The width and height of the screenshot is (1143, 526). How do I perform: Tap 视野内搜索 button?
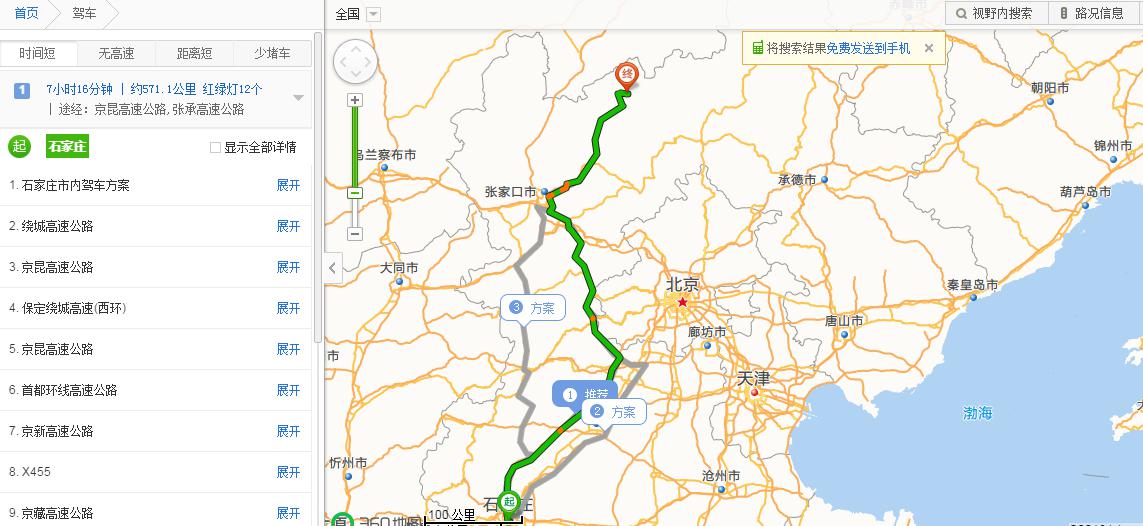pyautogui.click(x=996, y=13)
